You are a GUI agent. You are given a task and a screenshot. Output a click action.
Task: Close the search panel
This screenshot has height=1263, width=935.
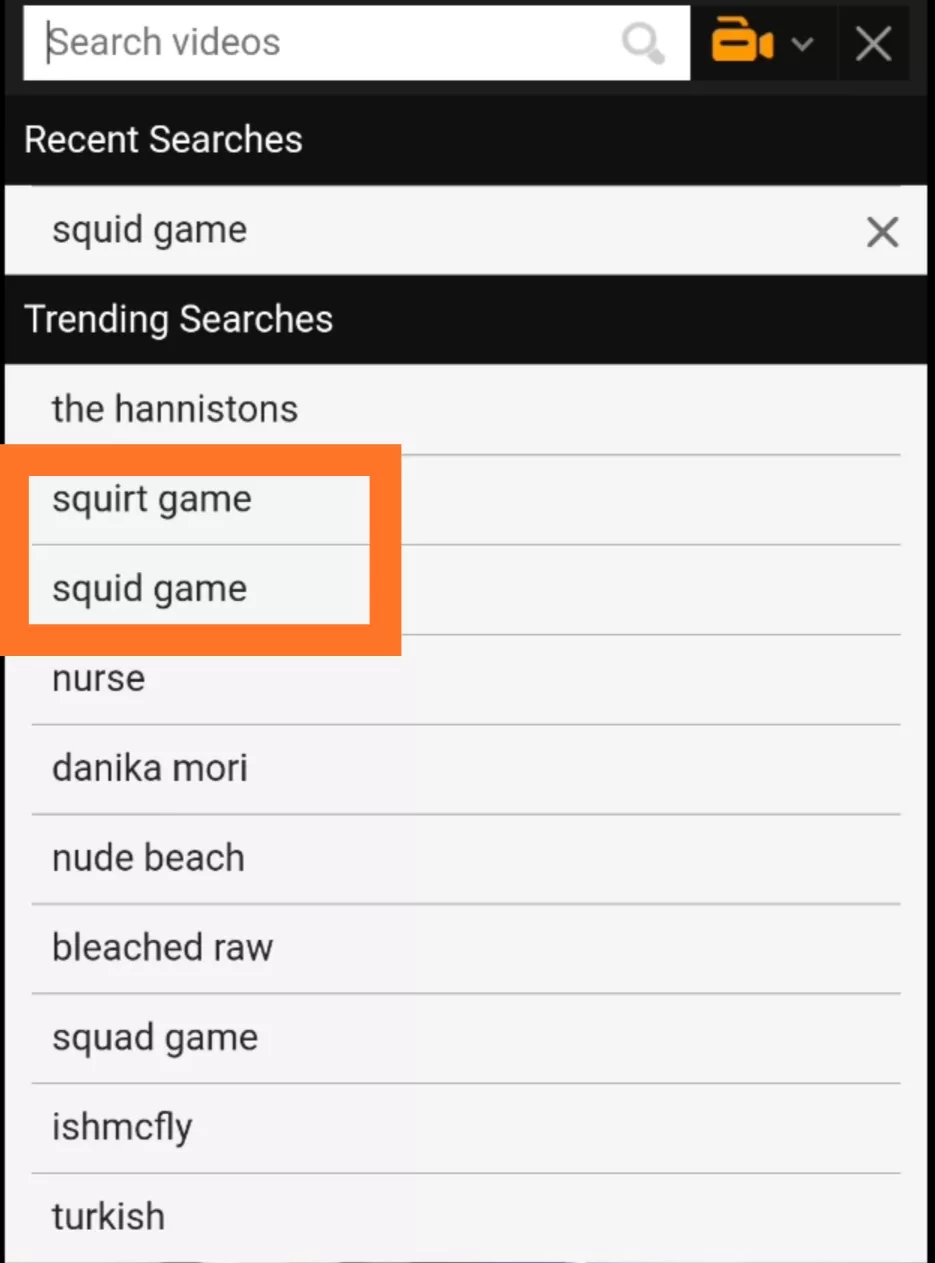coord(873,44)
